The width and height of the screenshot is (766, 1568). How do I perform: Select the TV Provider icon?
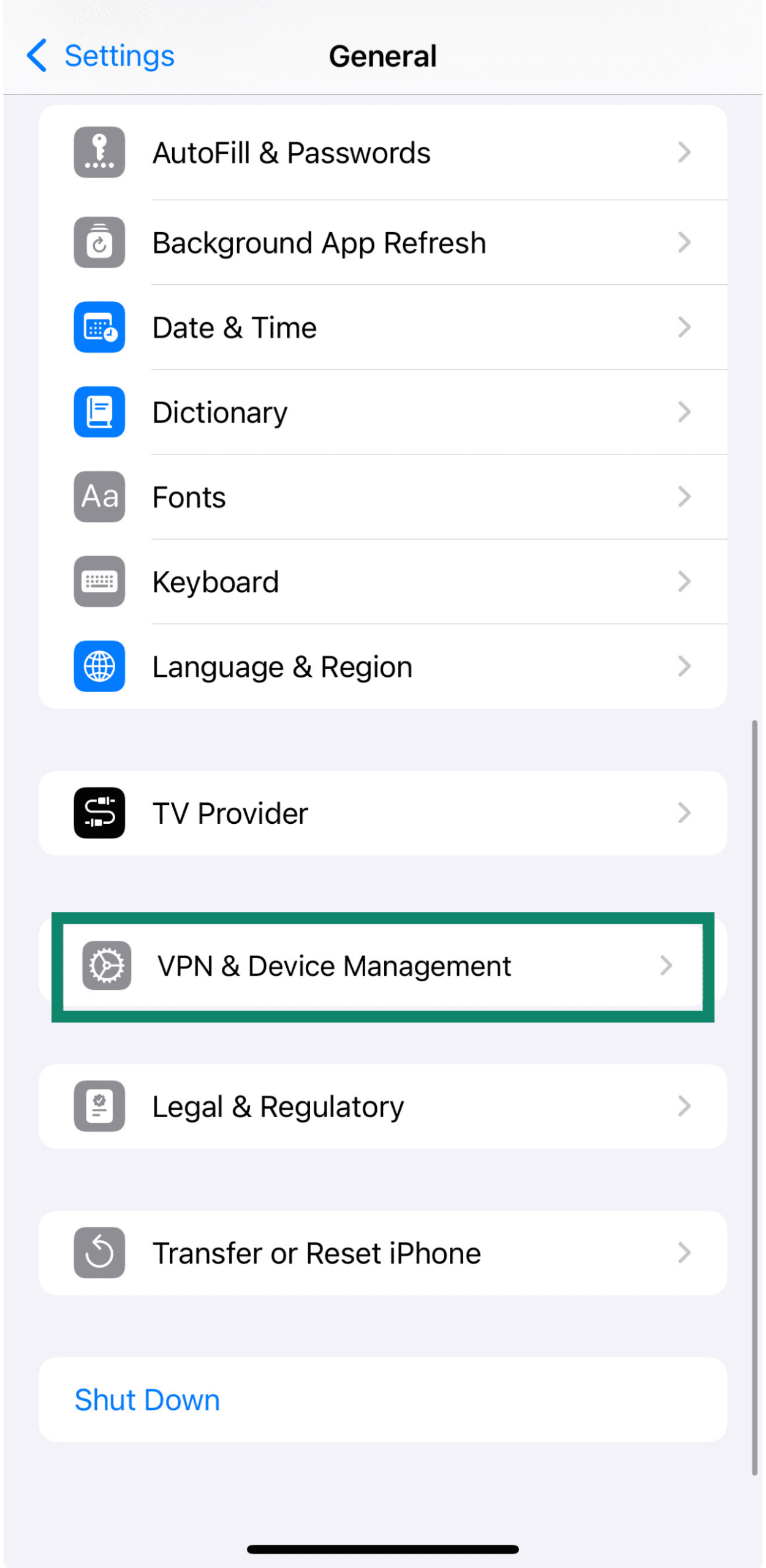pos(99,813)
